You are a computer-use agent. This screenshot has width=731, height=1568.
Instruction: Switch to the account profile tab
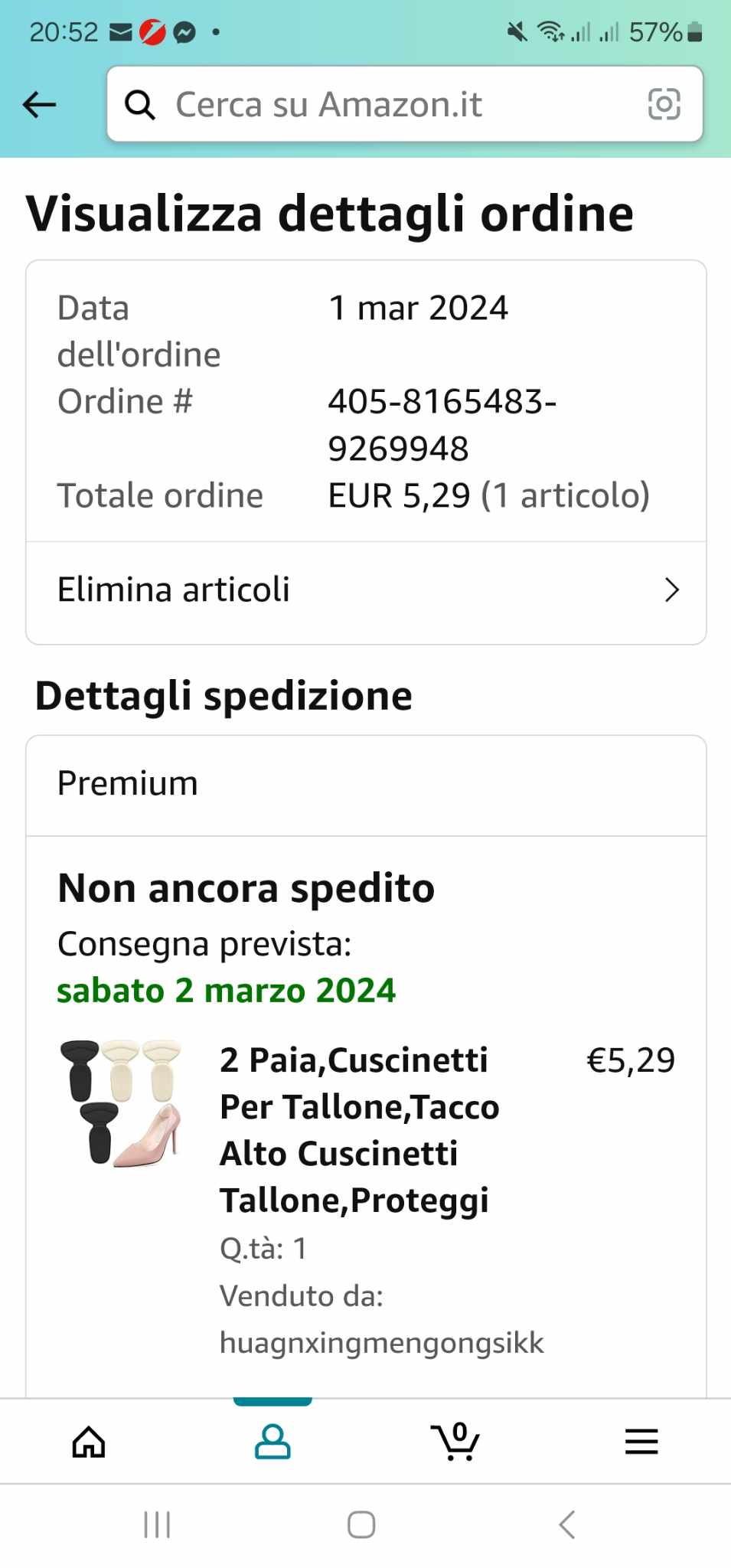(x=272, y=1442)
